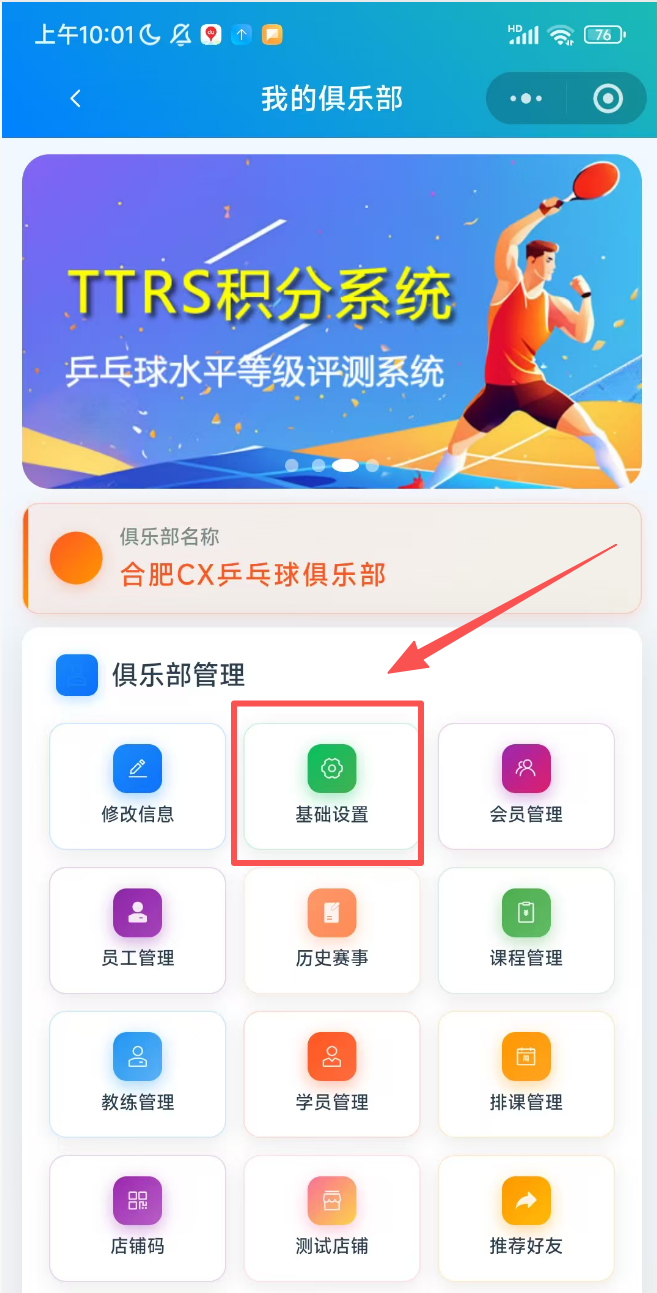Go to 会员管理

pyautogui.click(x=526, y=786)
